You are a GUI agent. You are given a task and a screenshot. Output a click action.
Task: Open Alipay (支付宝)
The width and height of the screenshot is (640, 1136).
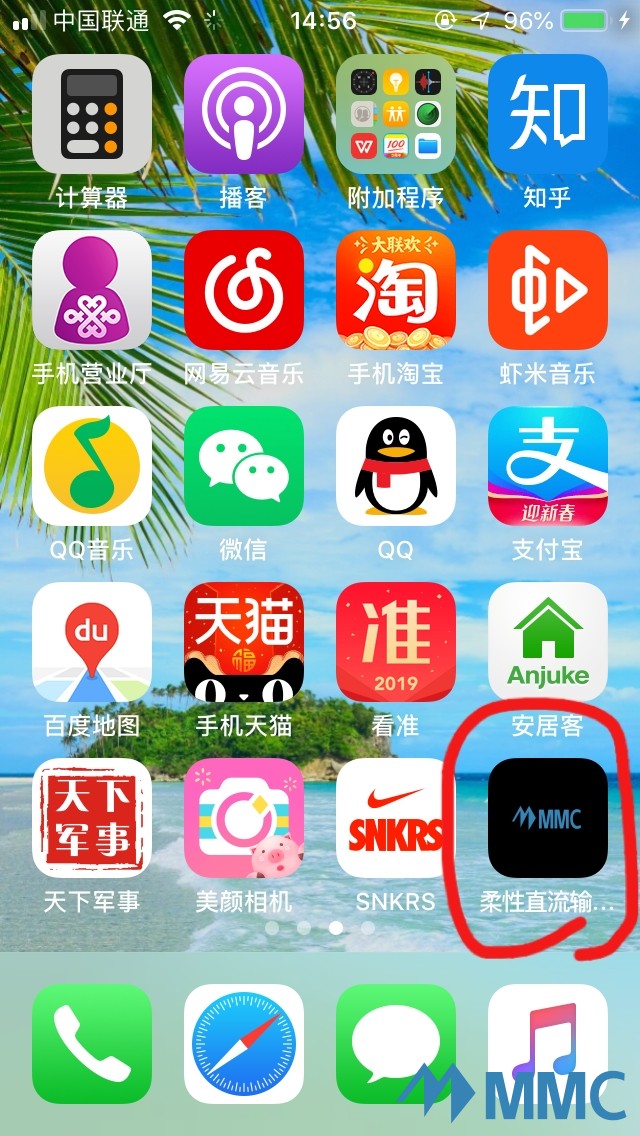(x=548, y=466)
